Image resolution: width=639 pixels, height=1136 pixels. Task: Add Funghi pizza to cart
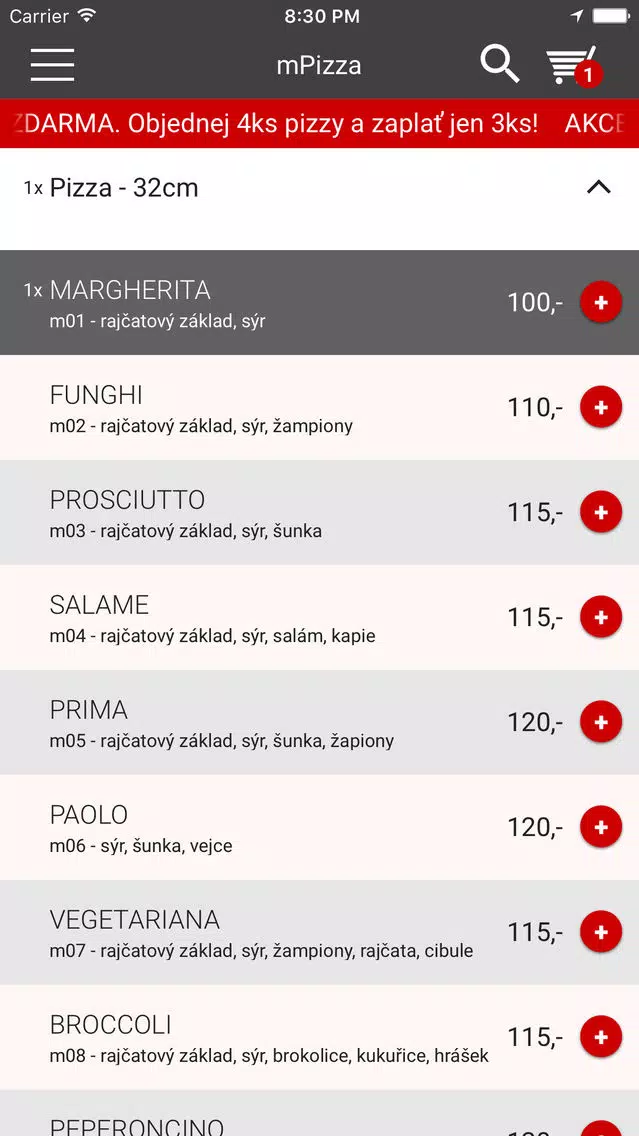[601, 407]
